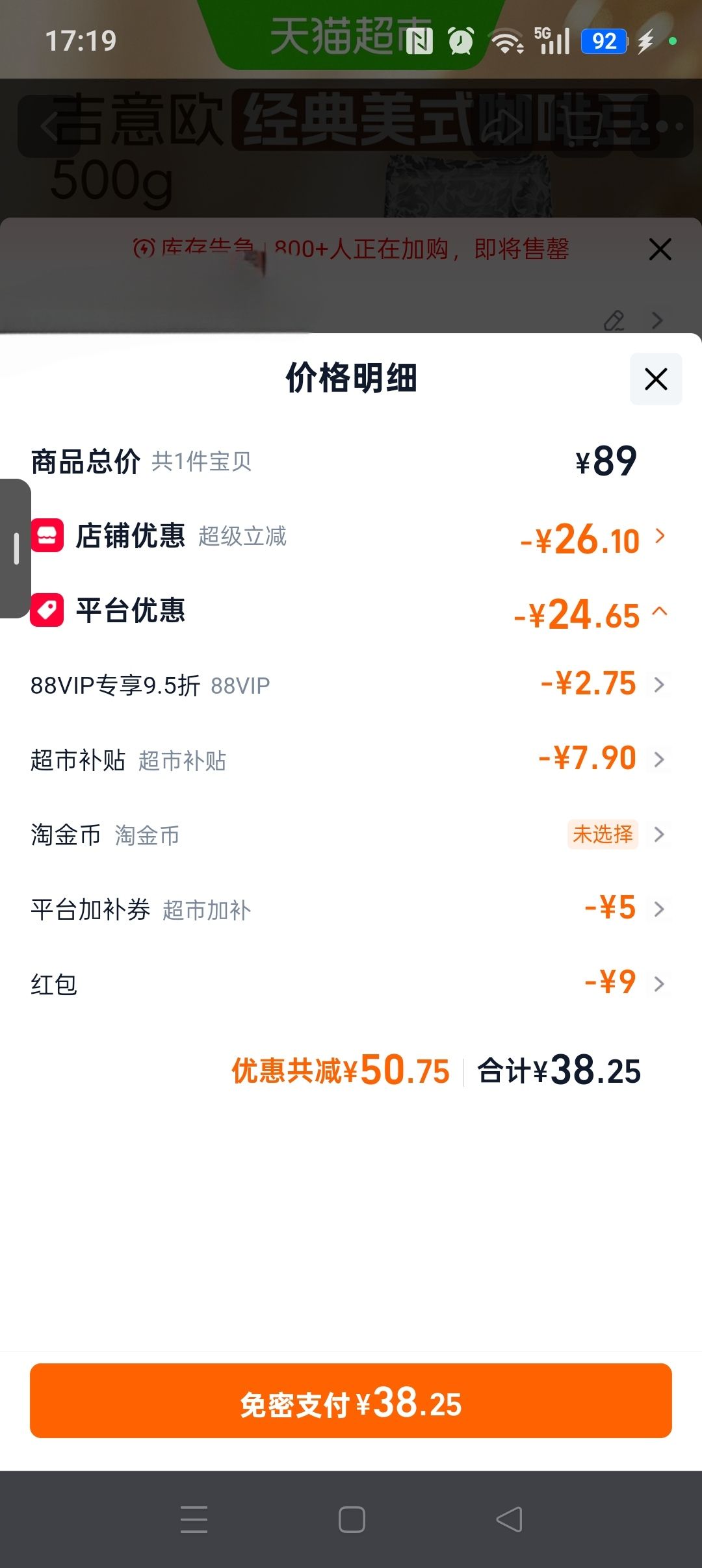Go back with the system back button
Image resolution: width=702 pixels, height=1568 pixels.
[509, 1519]
